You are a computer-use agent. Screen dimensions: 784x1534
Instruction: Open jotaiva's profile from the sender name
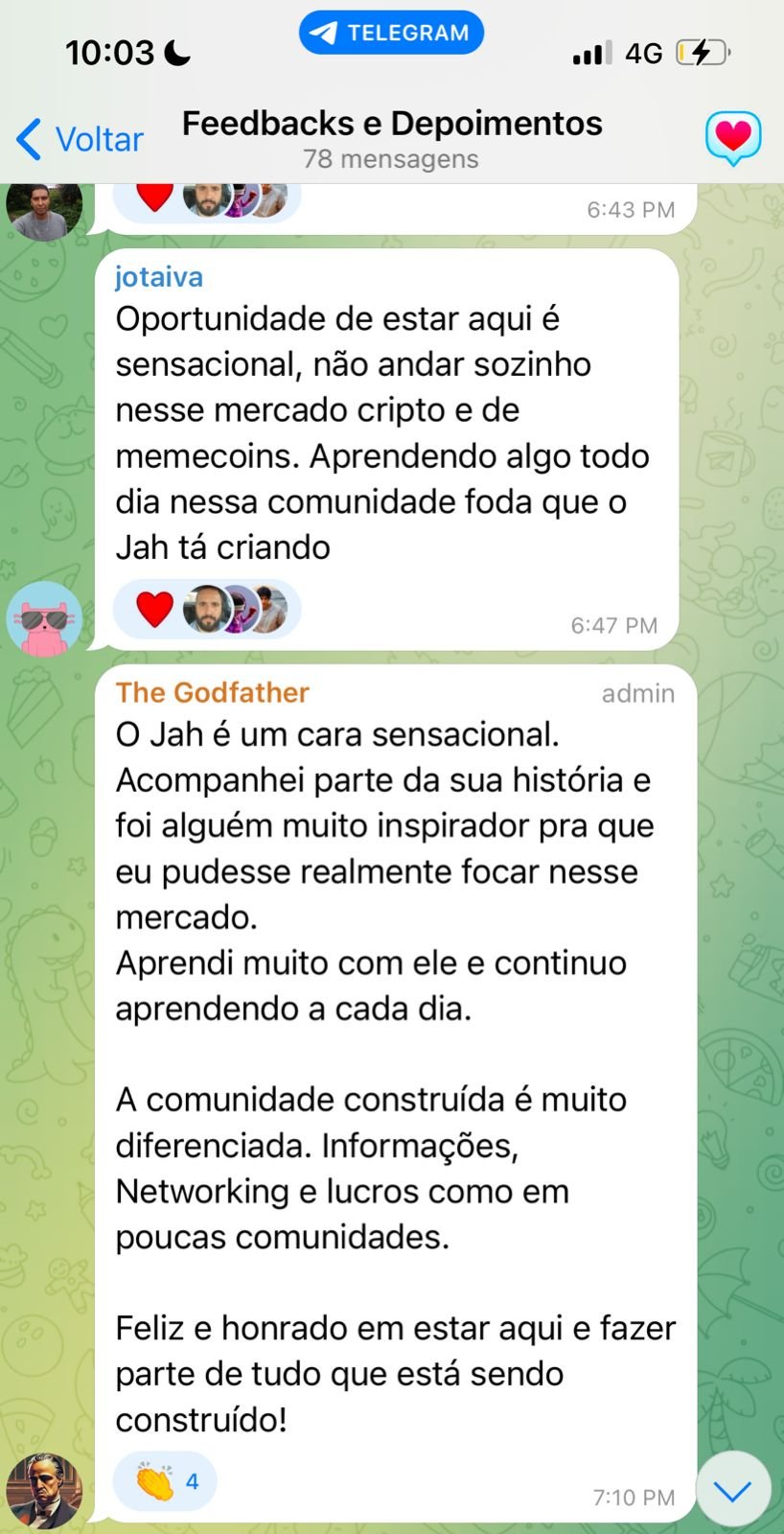point(159,277)
